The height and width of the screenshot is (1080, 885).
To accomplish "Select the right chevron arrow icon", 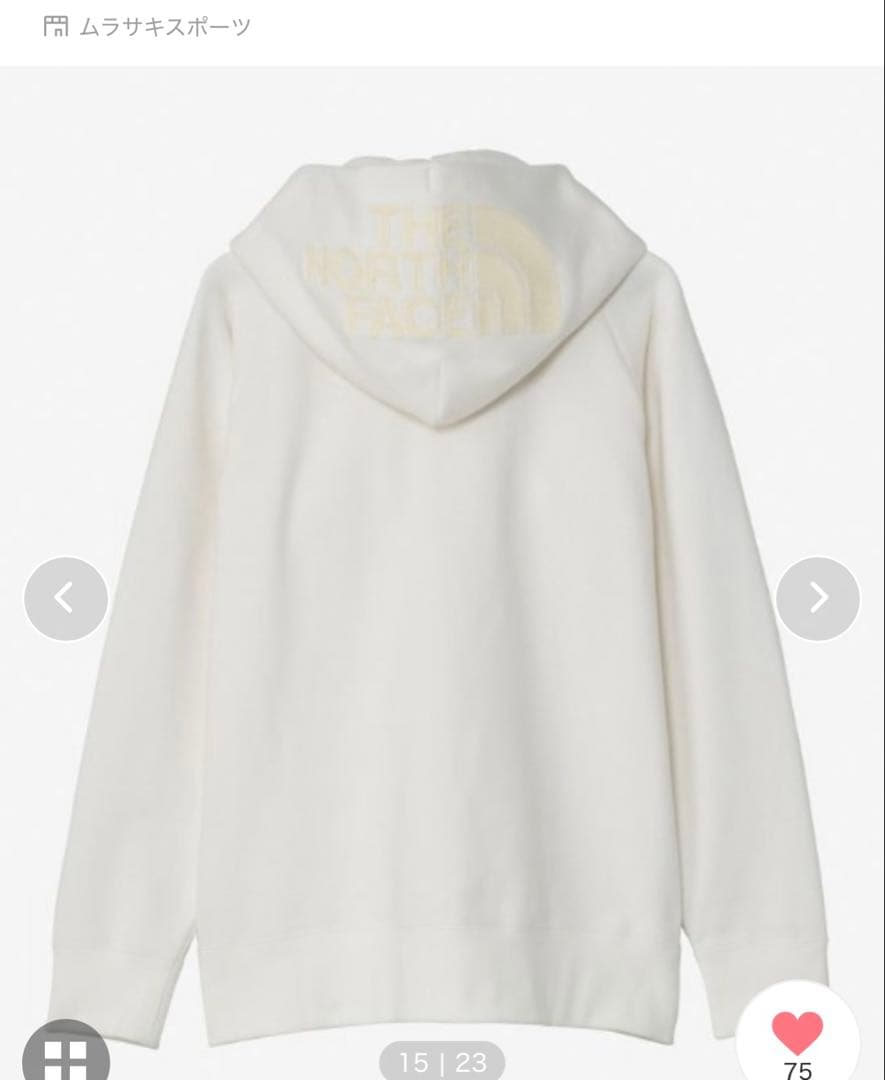I will pos(820,598).
